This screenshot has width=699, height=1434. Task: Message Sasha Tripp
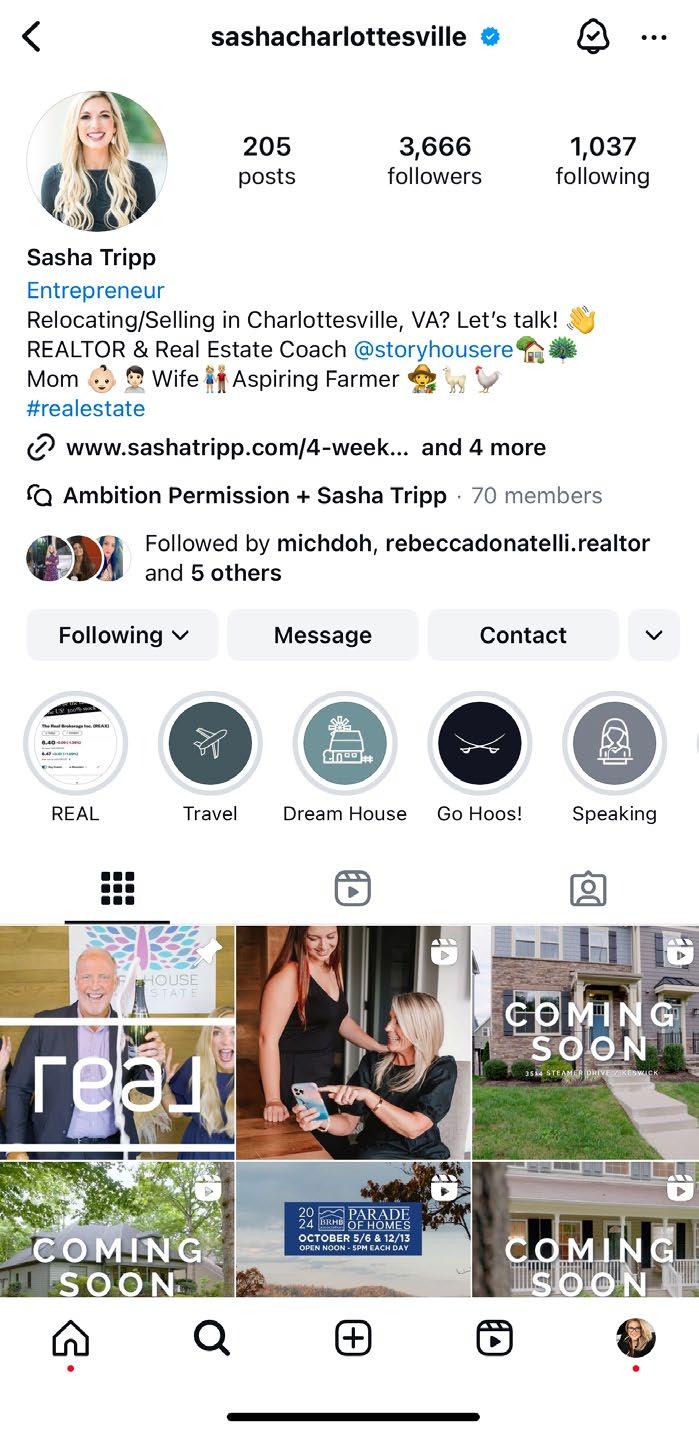tap(322, 635)
